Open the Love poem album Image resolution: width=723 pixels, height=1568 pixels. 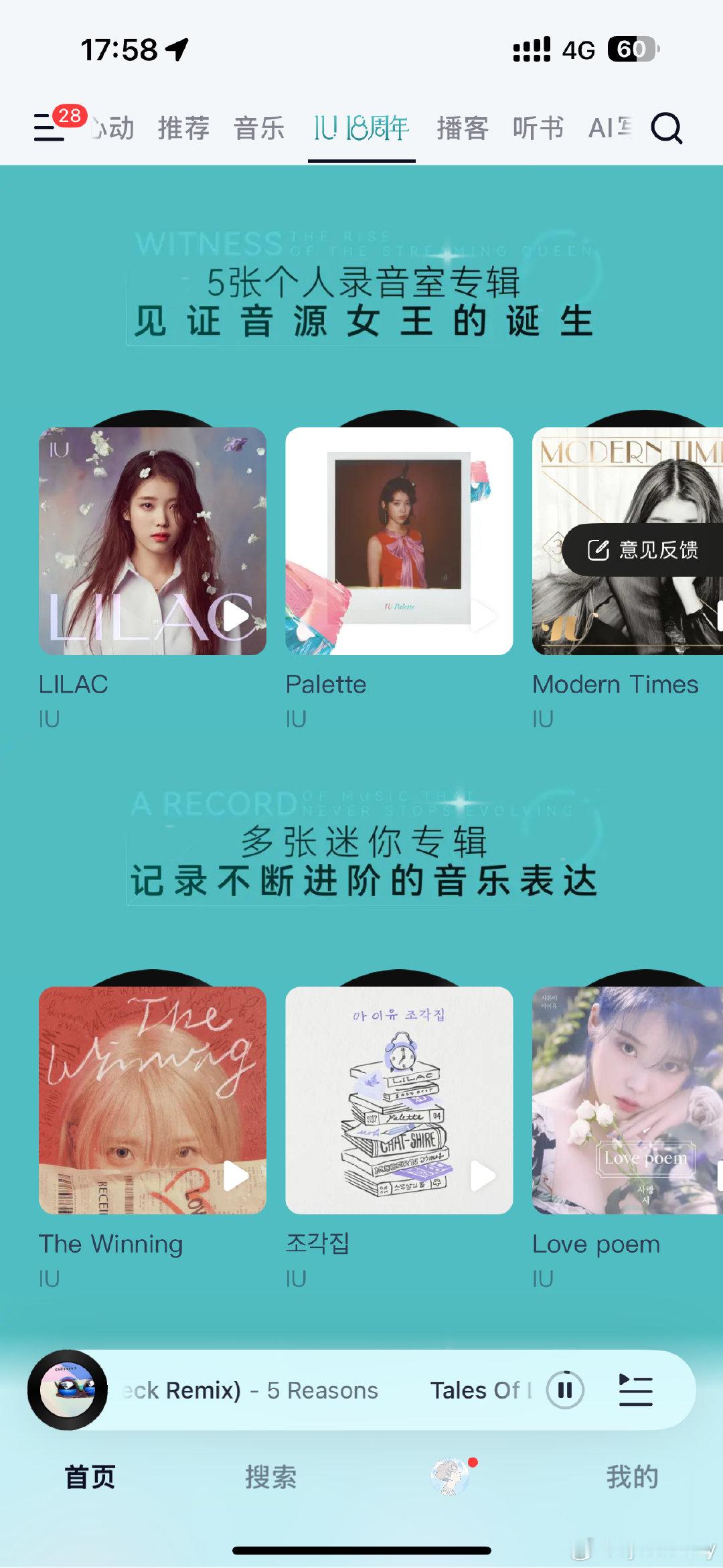click(627, 1100)
